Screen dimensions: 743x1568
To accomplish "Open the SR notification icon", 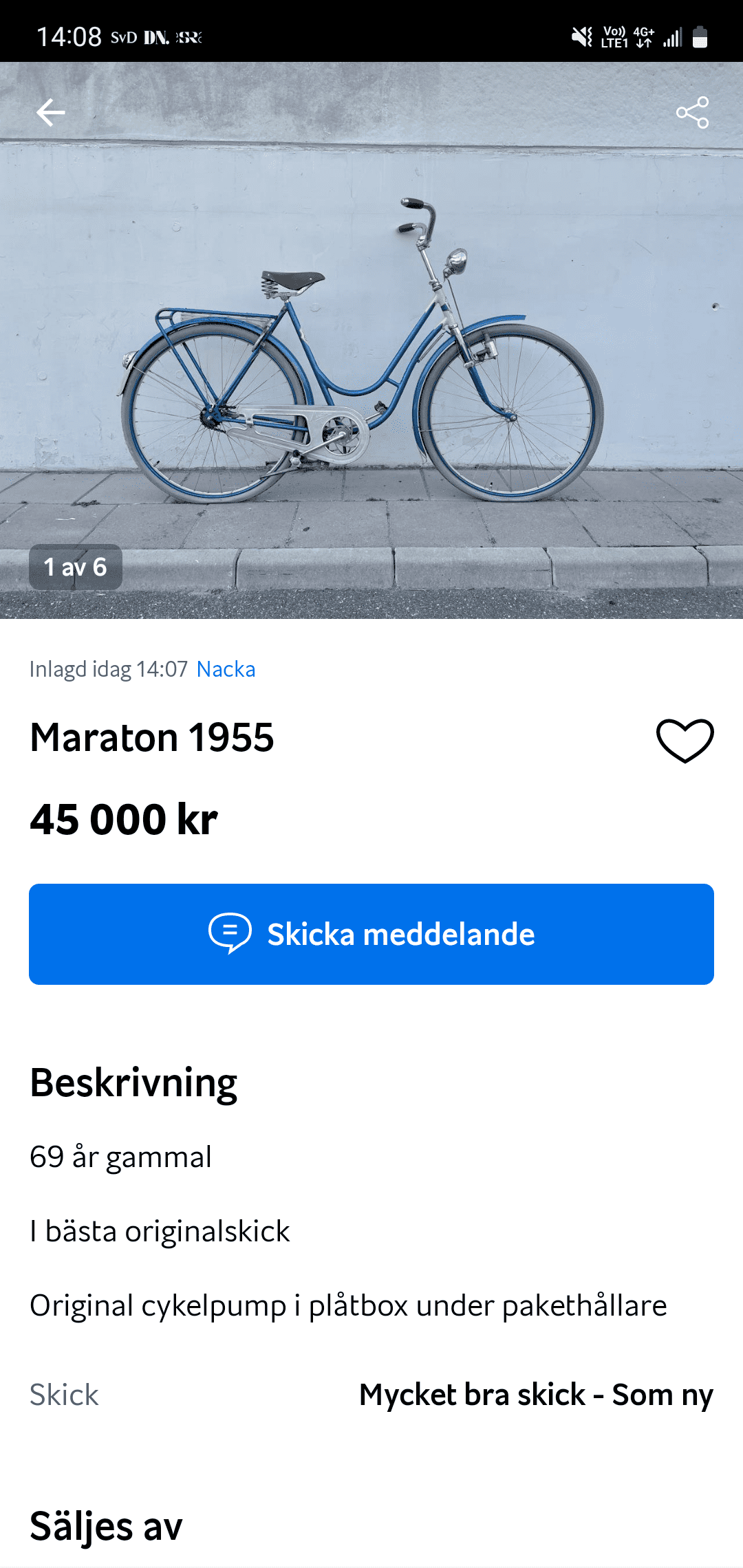I will tap(189, 38).
